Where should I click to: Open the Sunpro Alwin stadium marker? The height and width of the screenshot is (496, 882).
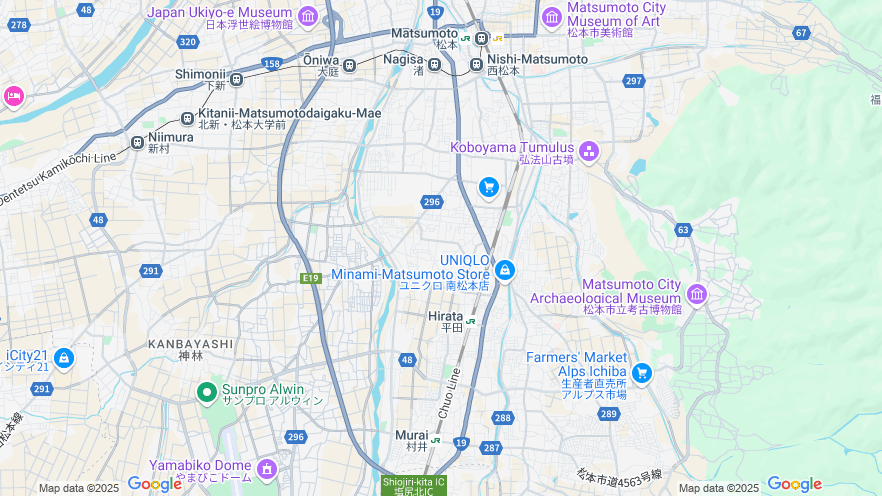point(207,391)
